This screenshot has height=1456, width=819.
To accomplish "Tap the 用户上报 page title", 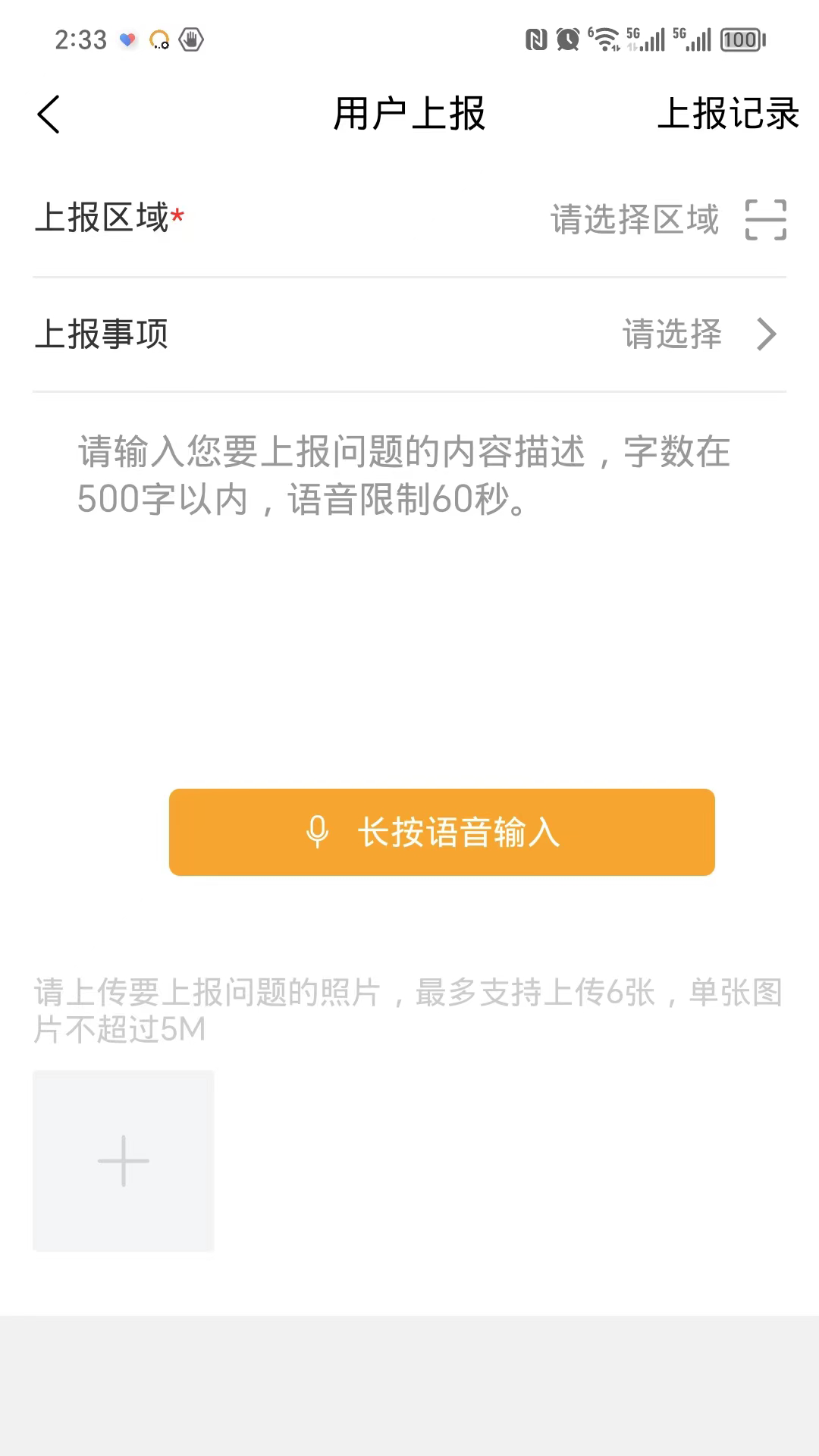I will (x=409, y=114).
